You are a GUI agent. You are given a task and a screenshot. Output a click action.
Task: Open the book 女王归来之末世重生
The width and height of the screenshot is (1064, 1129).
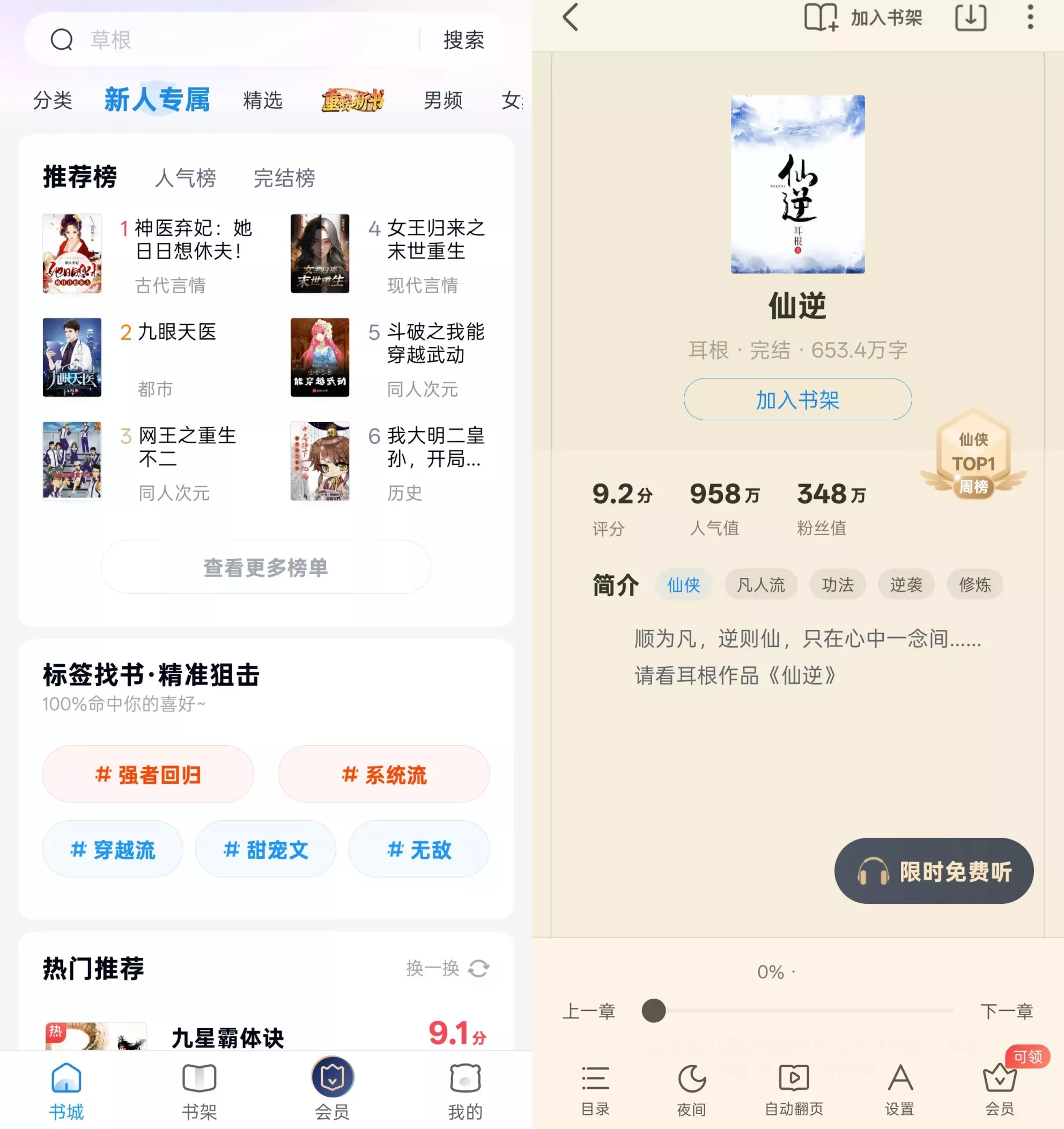coord(435,239)
